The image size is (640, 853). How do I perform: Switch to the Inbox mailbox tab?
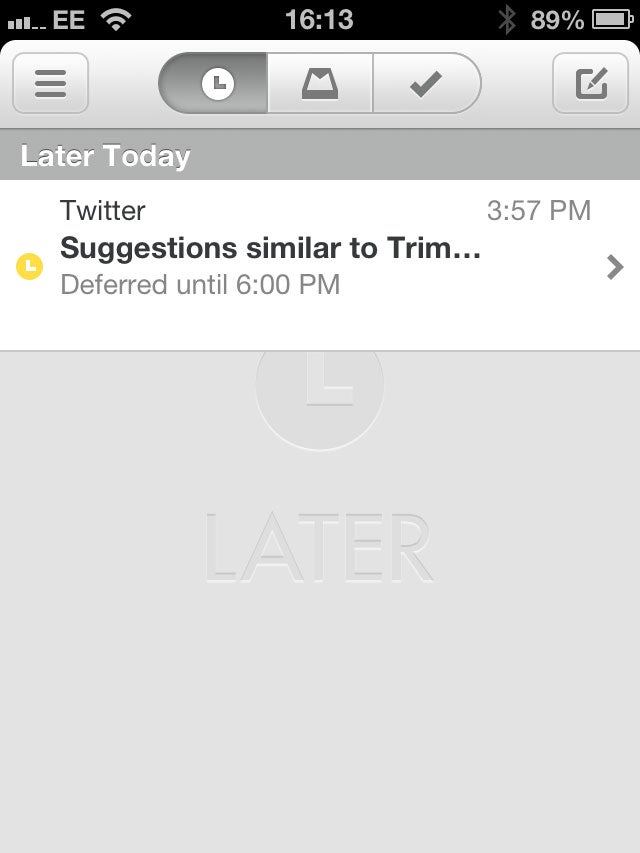click(x=320, y=83)
